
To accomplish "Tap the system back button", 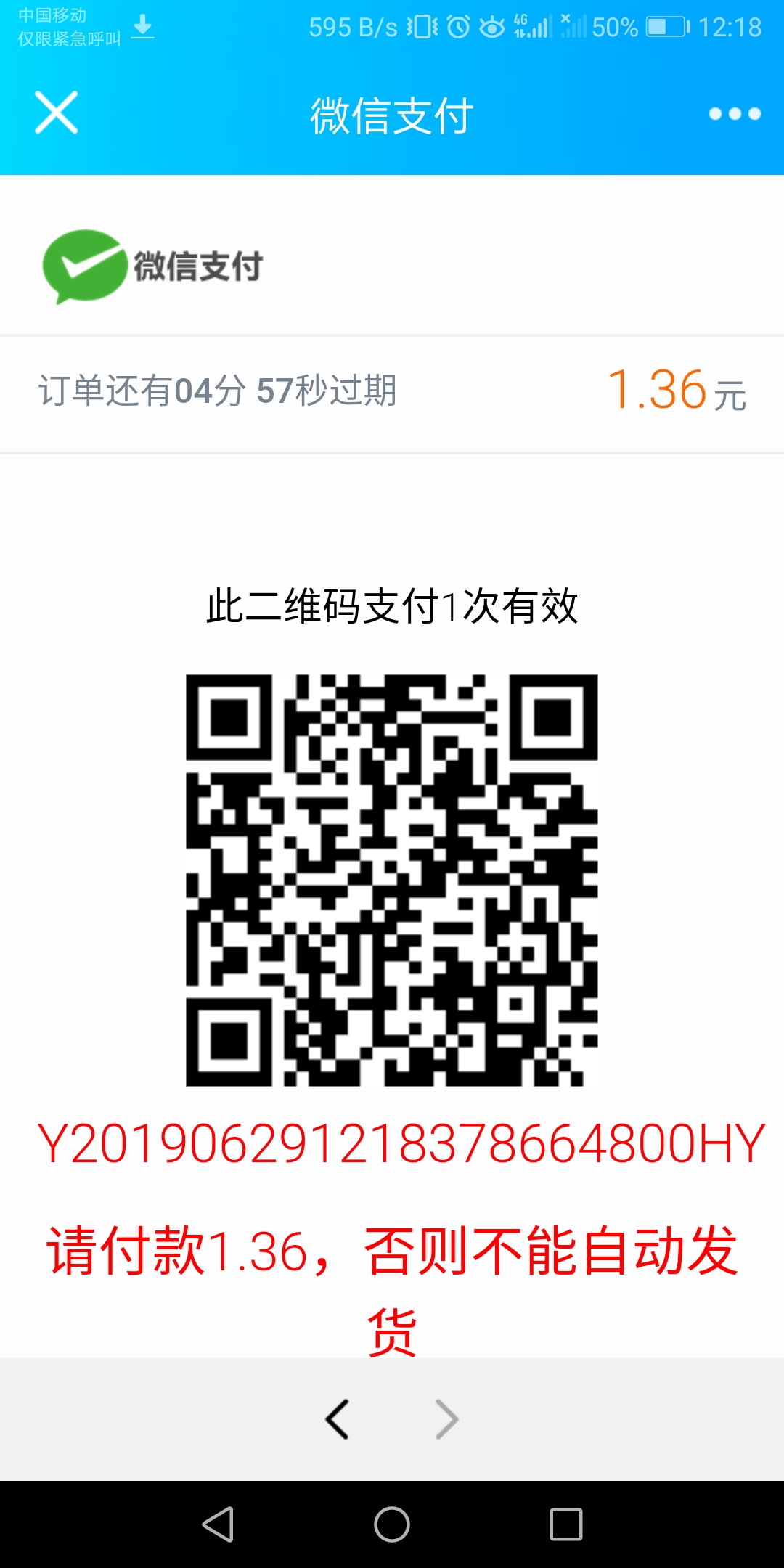I will point(218,1524).
